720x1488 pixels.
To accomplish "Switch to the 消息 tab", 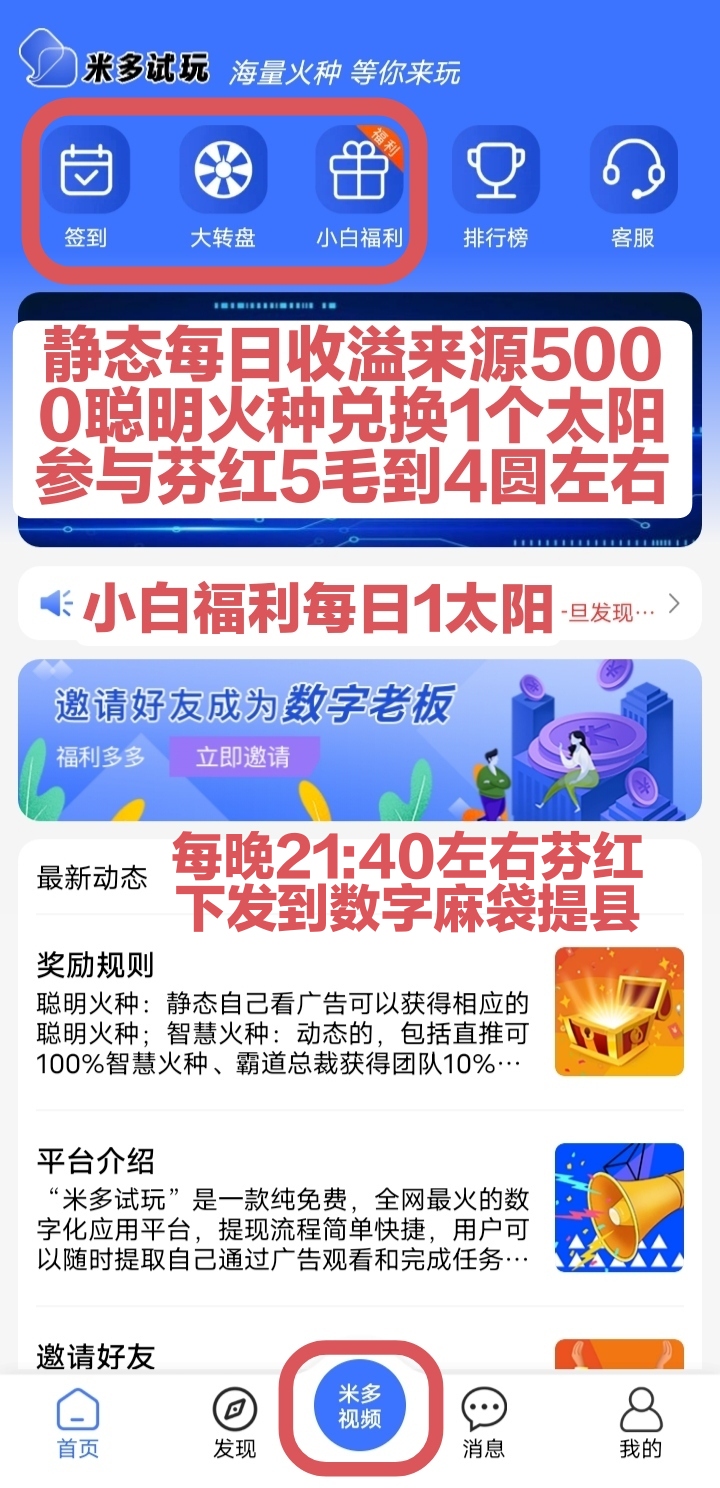I will tap(484, 1424).
